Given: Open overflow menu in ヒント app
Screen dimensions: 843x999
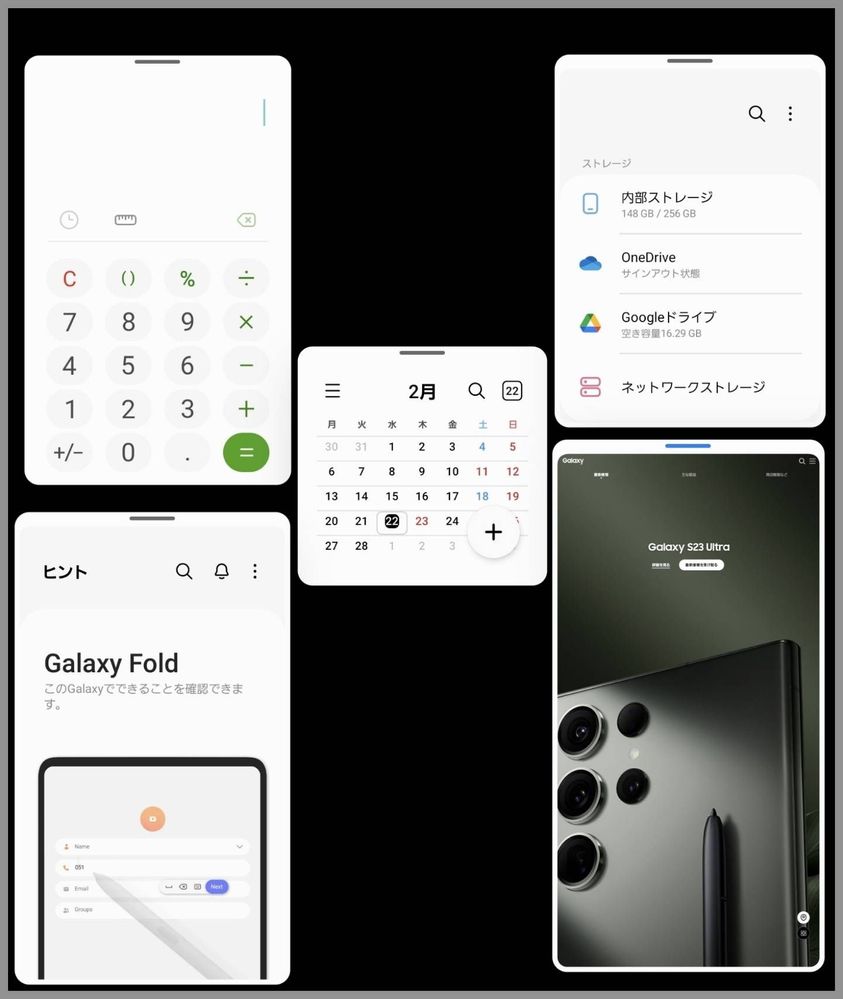Looking at the screenshot, I should (255, 571).
